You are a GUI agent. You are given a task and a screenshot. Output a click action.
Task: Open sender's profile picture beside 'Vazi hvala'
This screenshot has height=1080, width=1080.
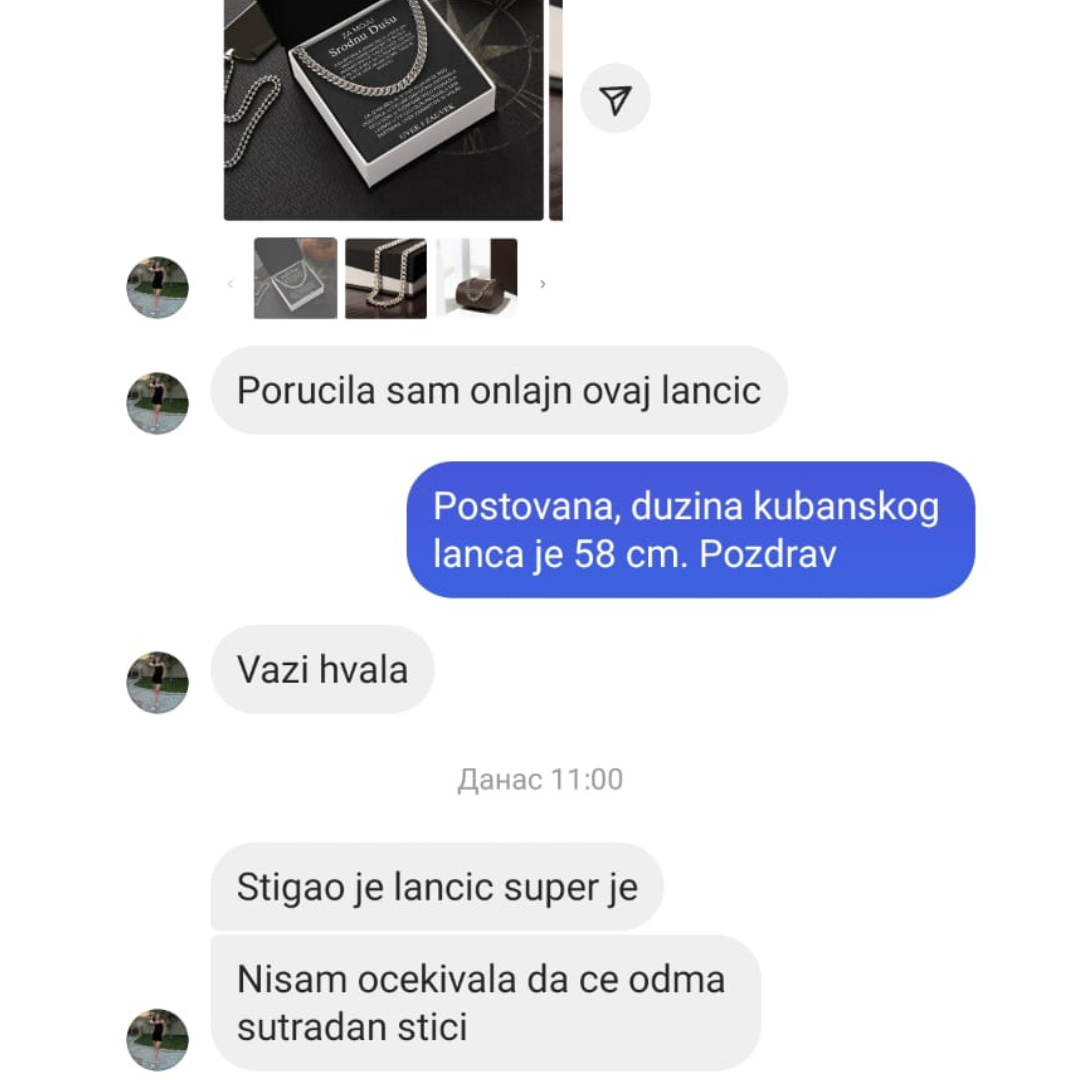pos(157,682)
